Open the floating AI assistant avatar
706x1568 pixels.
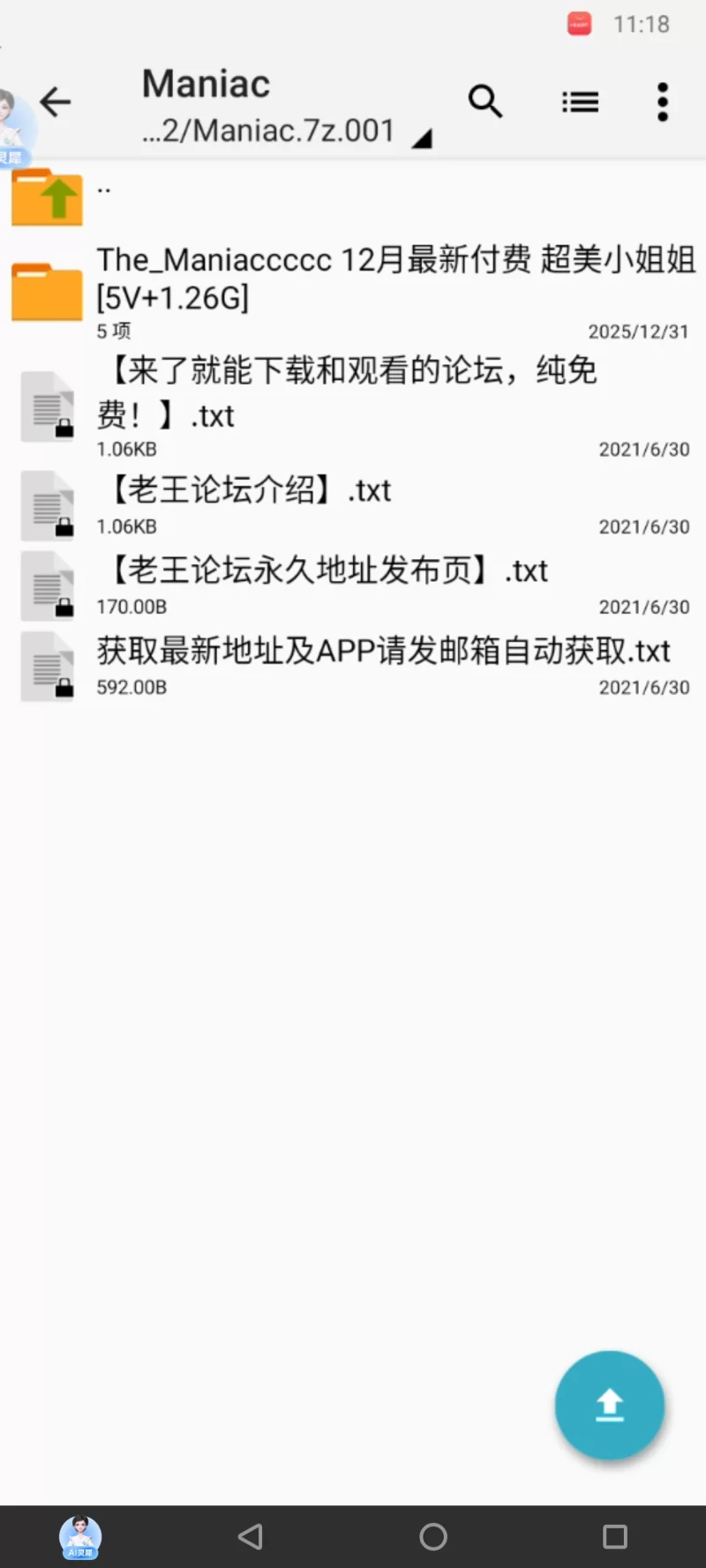pos(16,128)
